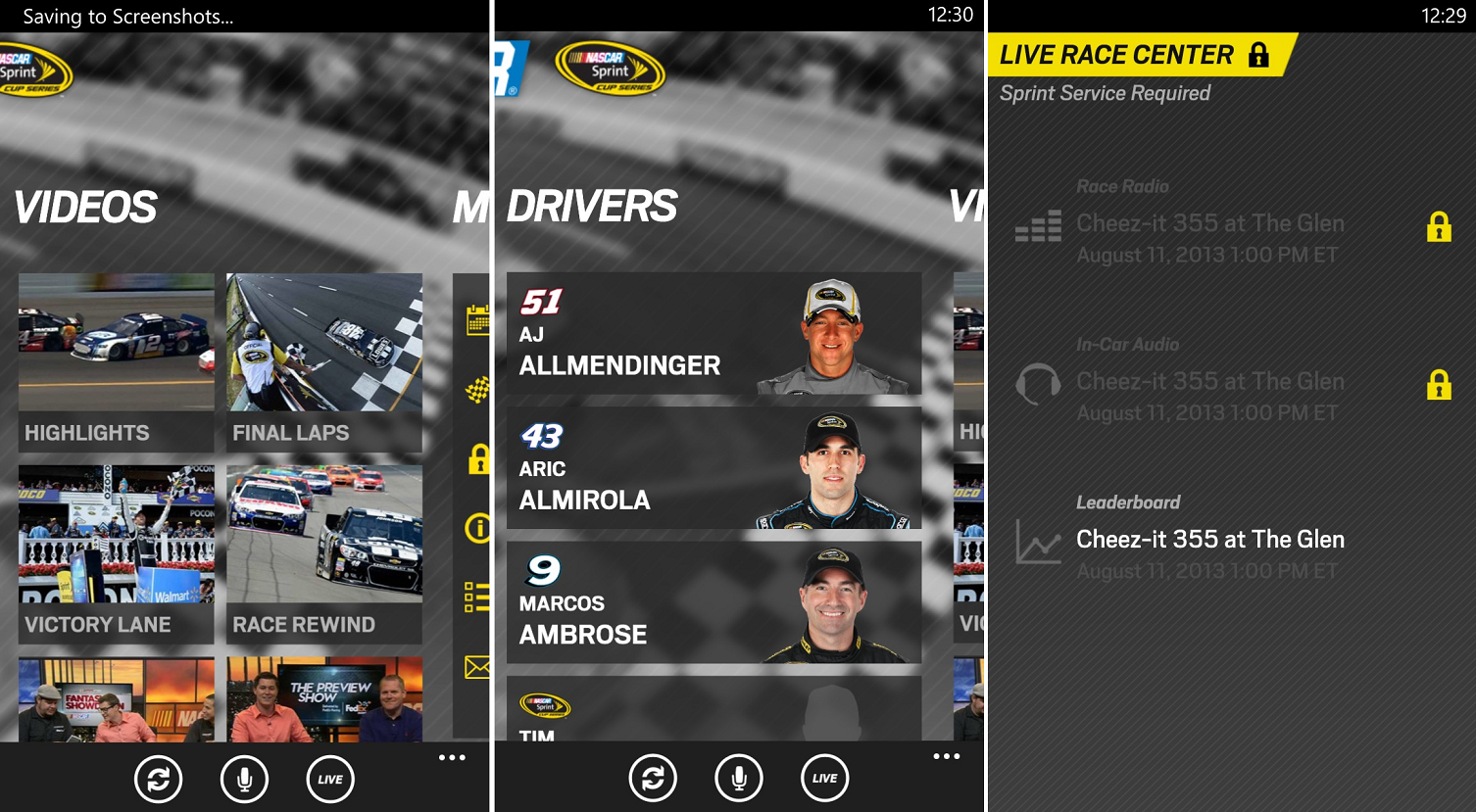
Task: Expand the three-dot menu on Drivers screen
Action: point(946,756)
